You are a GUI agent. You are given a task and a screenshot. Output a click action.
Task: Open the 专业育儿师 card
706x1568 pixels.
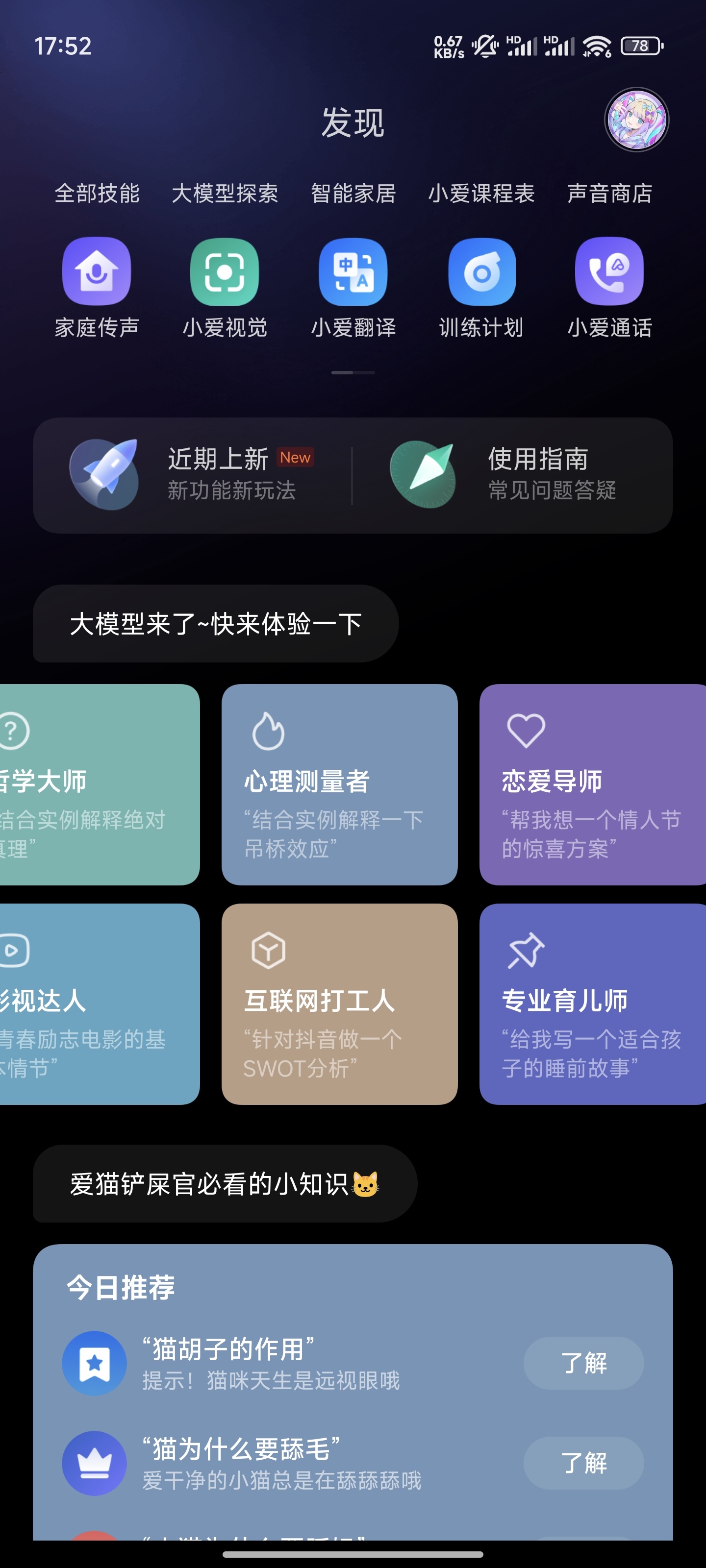[592, 1004]
